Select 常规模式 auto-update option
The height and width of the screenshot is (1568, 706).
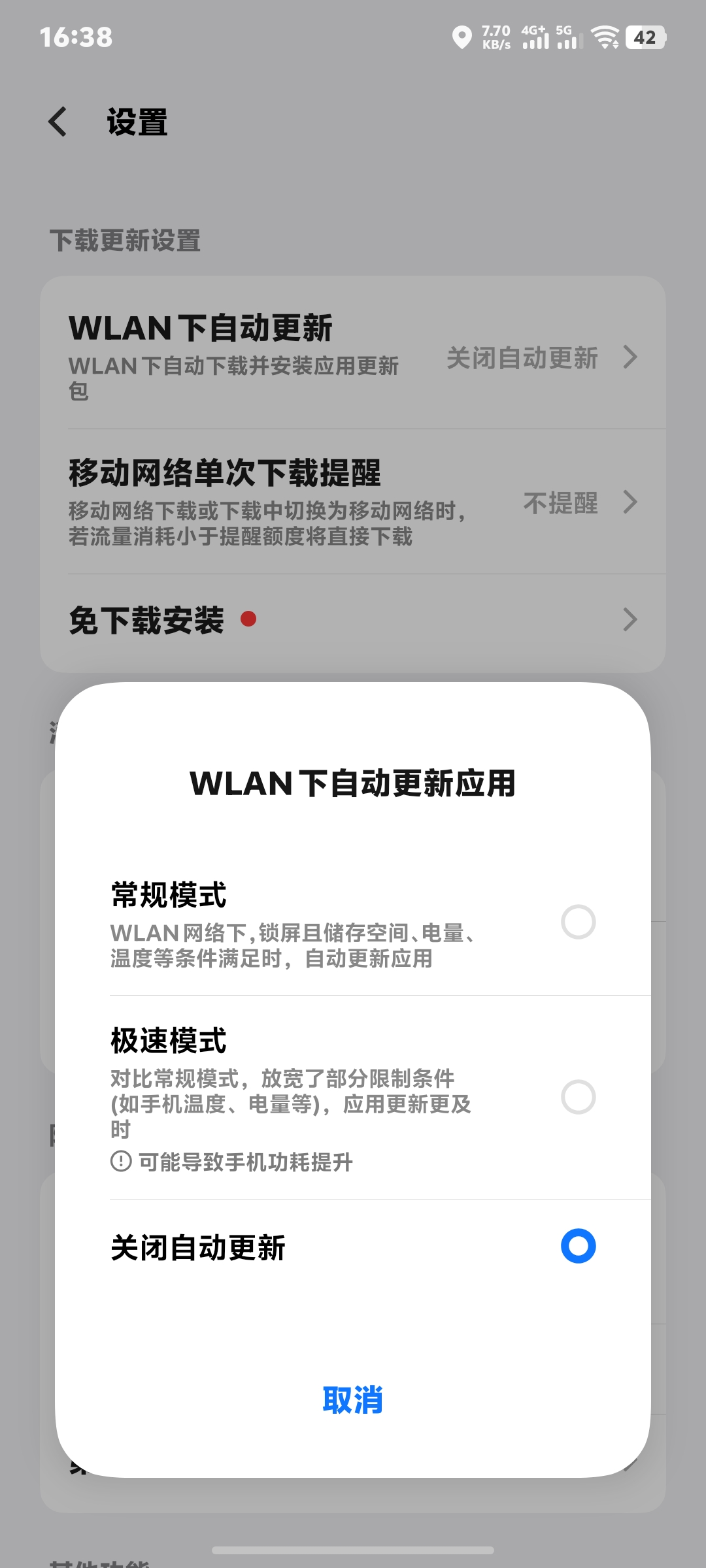(578, 922)
